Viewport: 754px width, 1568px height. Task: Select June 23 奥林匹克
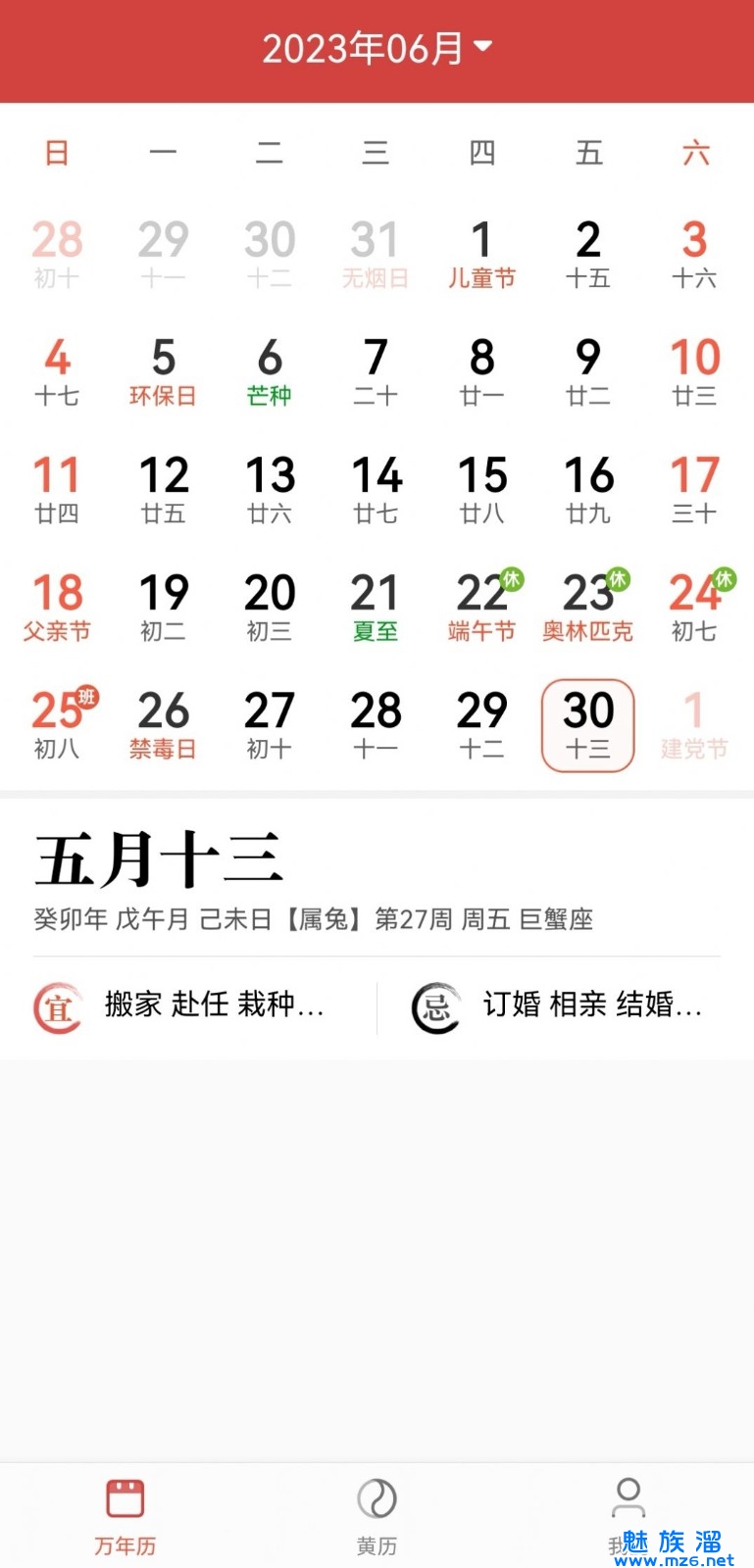(588, 607)
